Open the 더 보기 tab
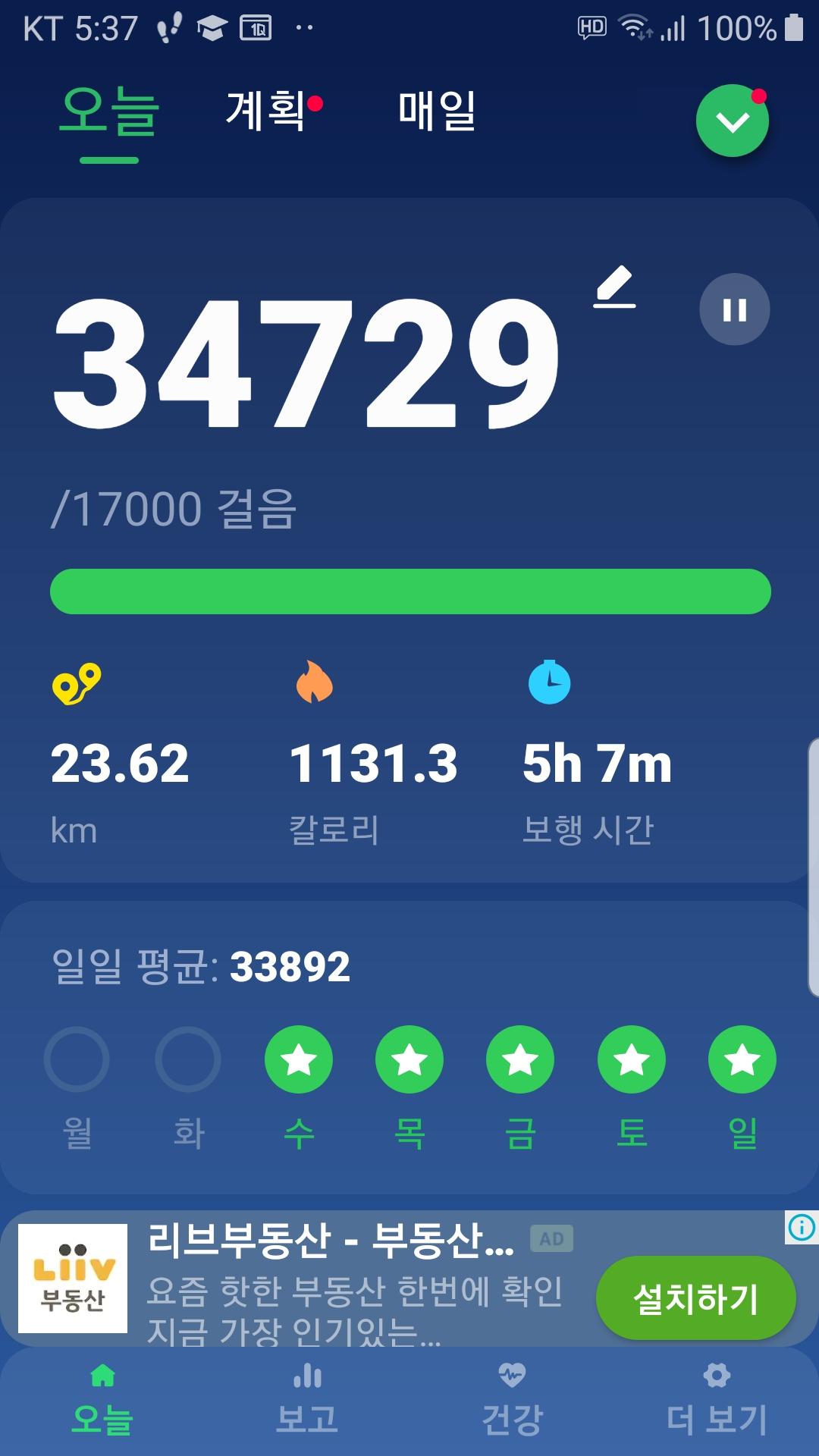Viewport: 819px width, 1456px height. point(717,1401)
